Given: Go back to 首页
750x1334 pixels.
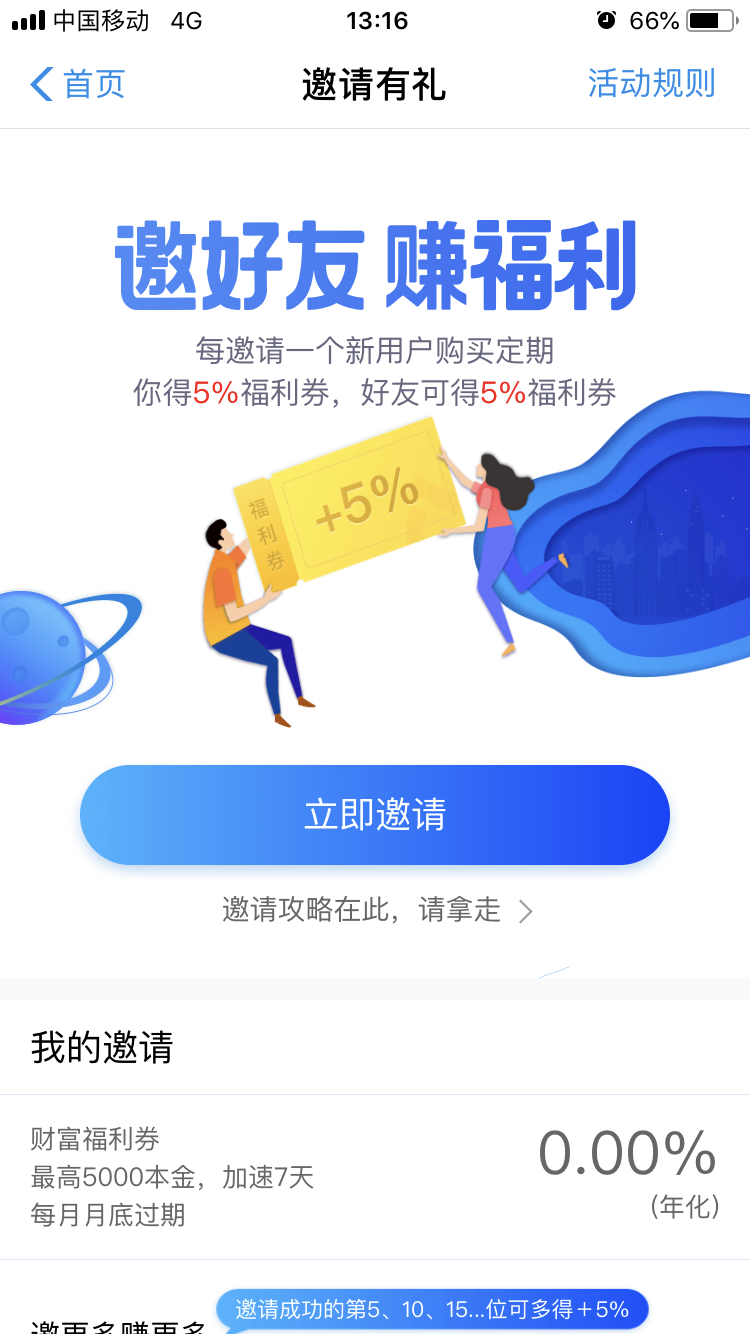Looking at the screenshot, I should click(77, 84).
